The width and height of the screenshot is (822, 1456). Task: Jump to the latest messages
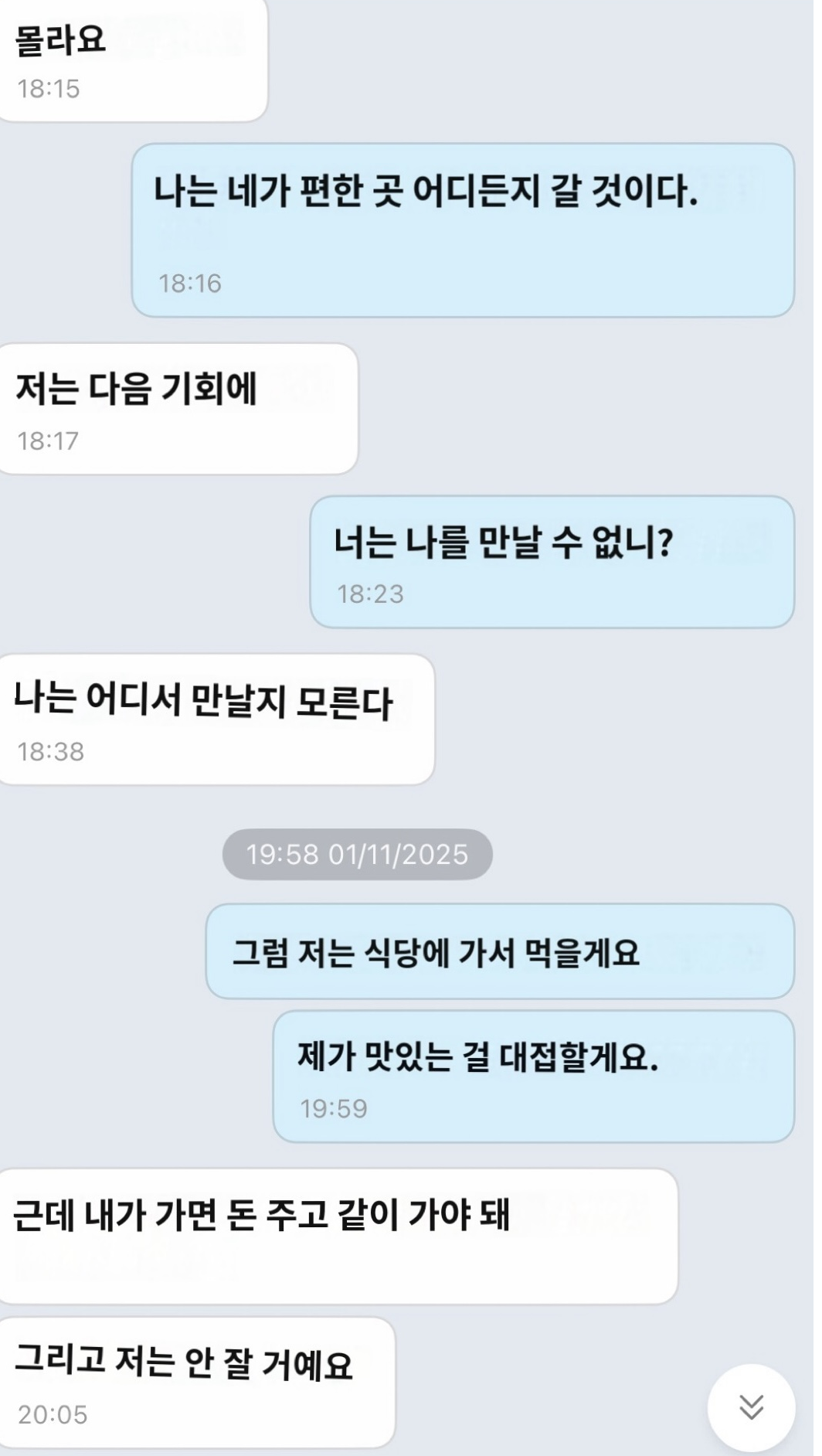[751, 1407]
